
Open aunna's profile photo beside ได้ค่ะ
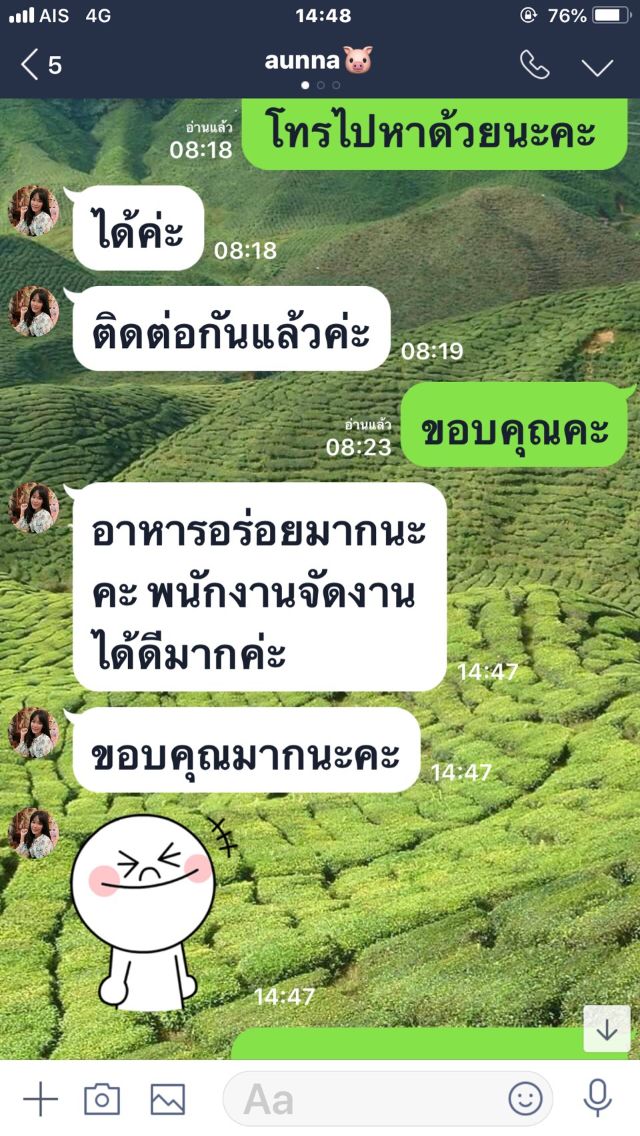[x=33, y=211]
